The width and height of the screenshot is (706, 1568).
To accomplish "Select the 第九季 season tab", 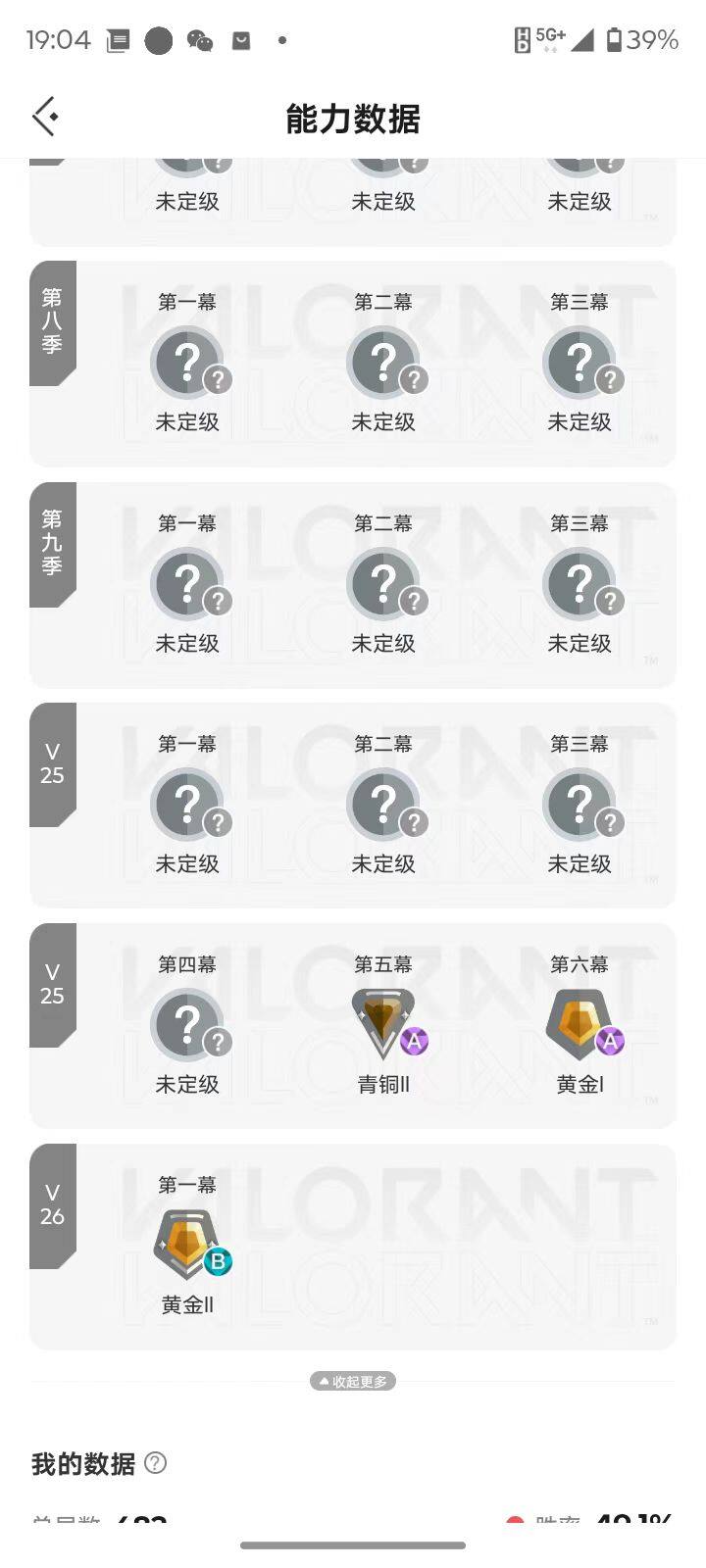I will (x=52, y=546).
